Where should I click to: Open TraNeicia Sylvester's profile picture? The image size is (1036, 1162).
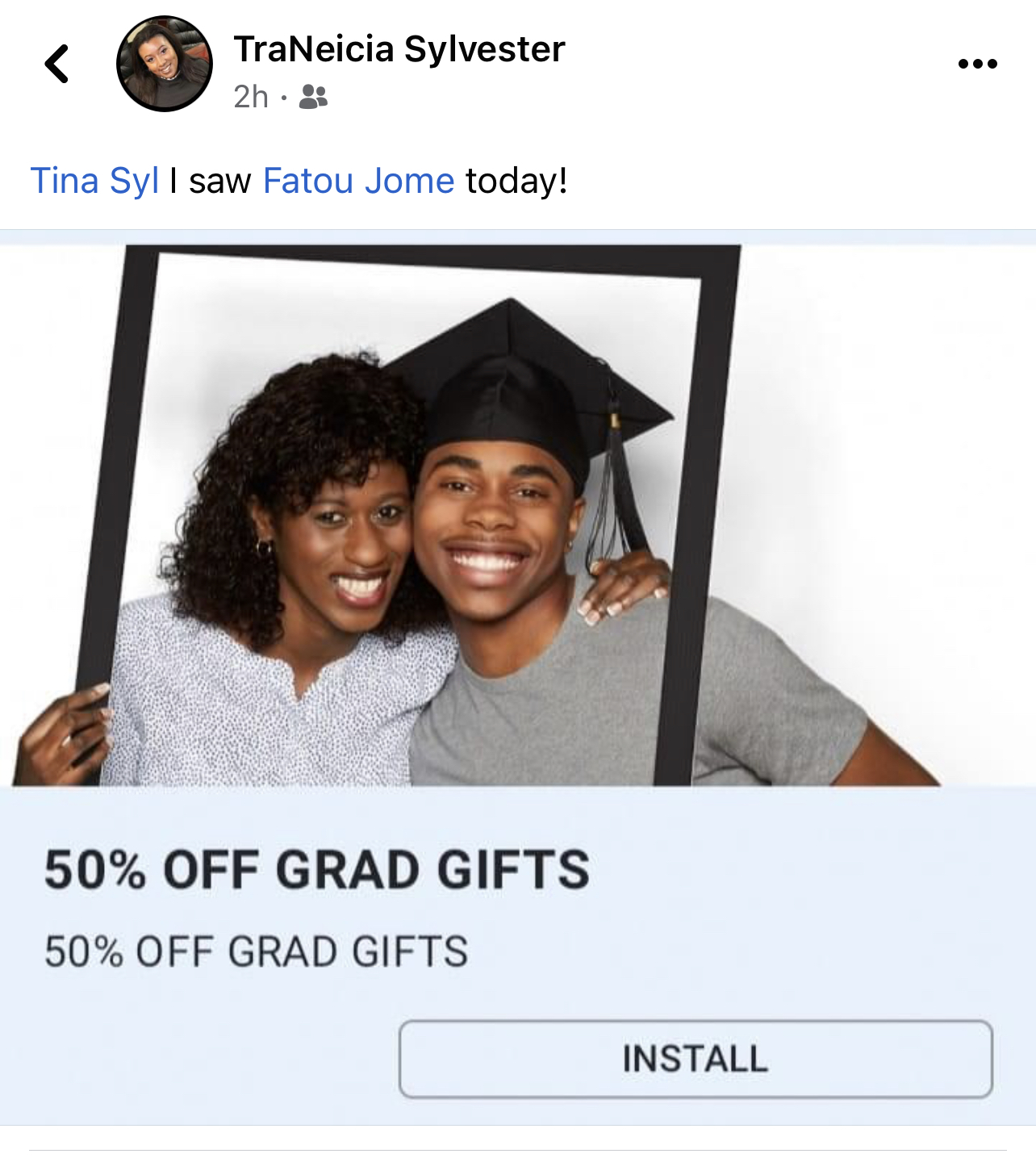[165, 64]
